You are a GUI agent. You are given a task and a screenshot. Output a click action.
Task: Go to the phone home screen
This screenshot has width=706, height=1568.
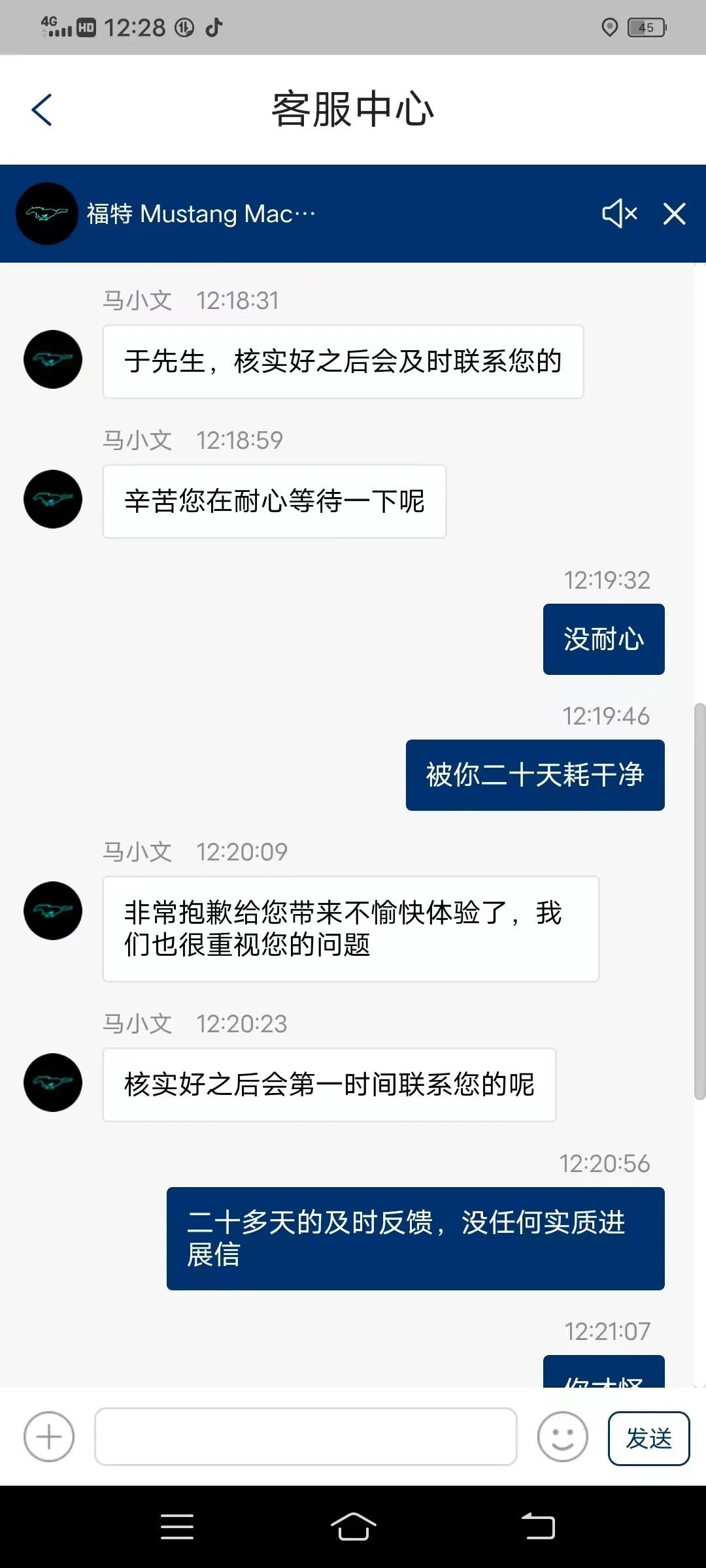point(354,1527)
